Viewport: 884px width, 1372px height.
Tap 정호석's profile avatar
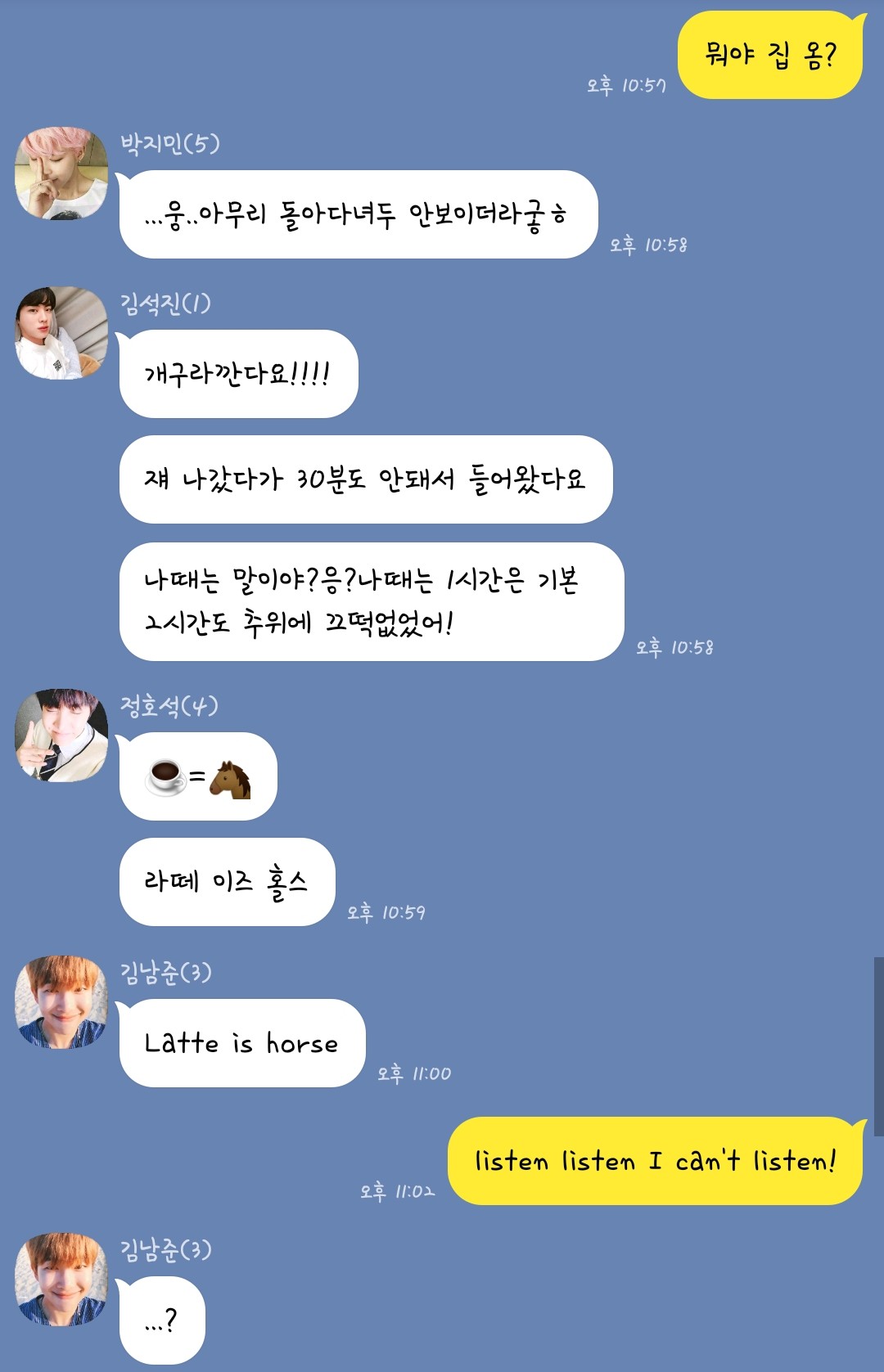[x=61, y=735]
